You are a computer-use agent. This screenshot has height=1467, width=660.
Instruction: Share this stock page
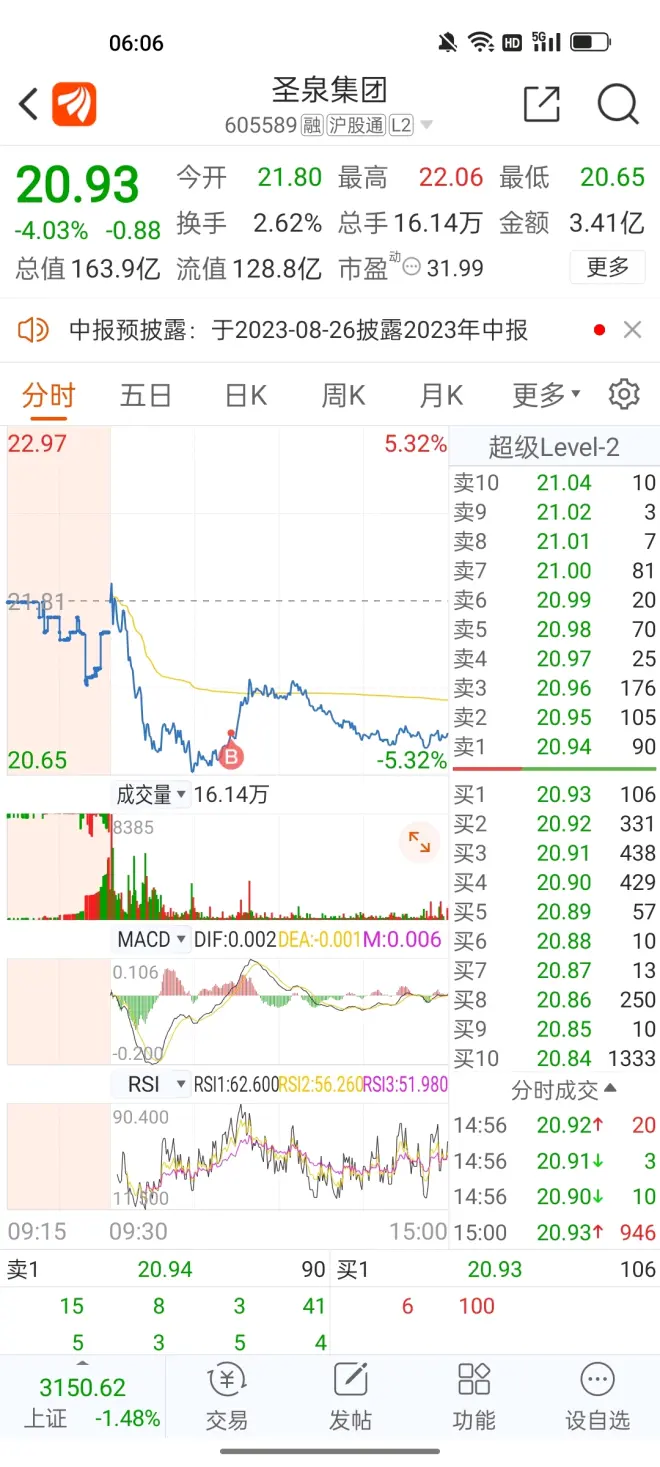coord(541,104)
